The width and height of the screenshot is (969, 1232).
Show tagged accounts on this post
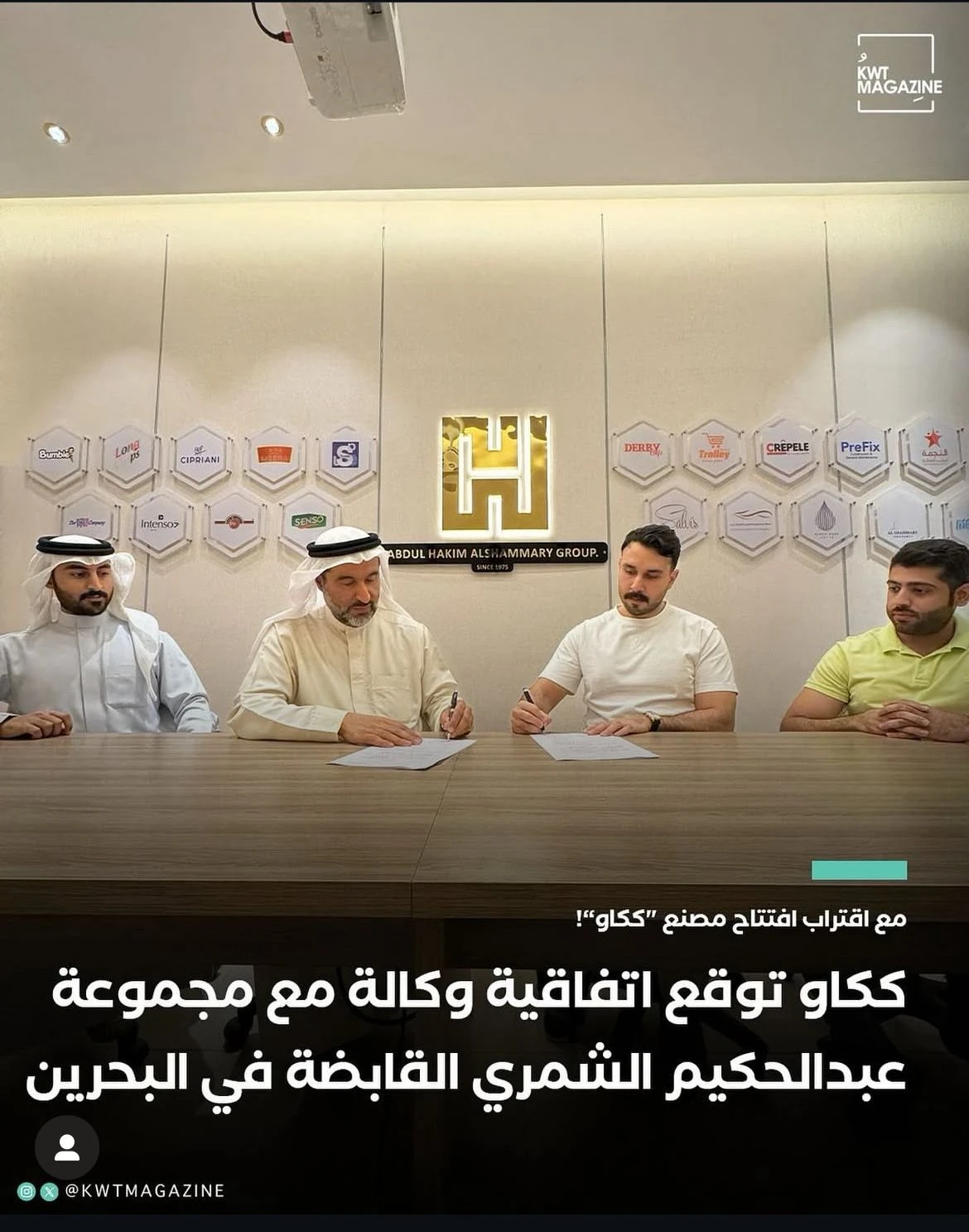66,1147
